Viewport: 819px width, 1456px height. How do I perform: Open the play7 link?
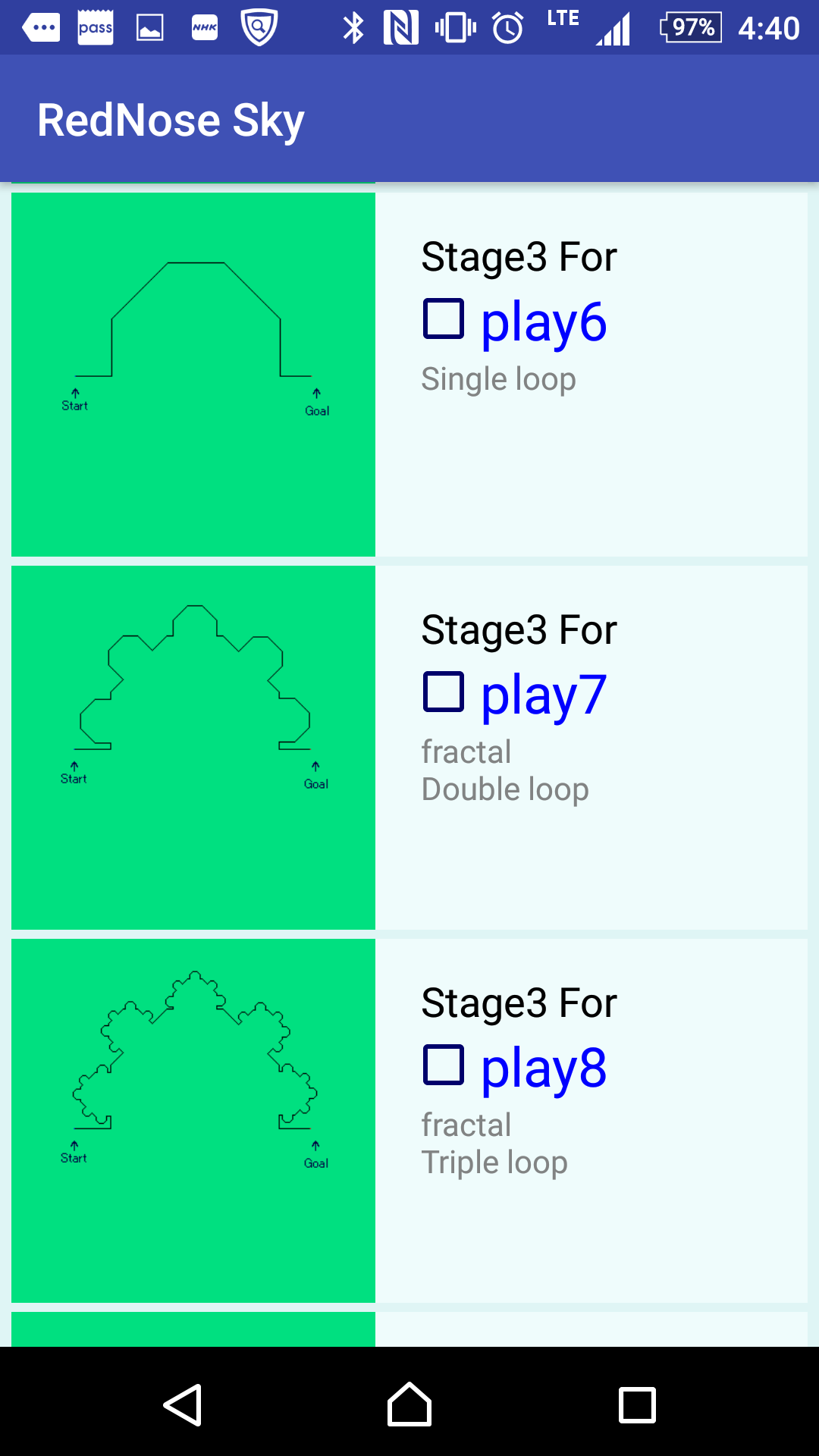click(544, 695)
